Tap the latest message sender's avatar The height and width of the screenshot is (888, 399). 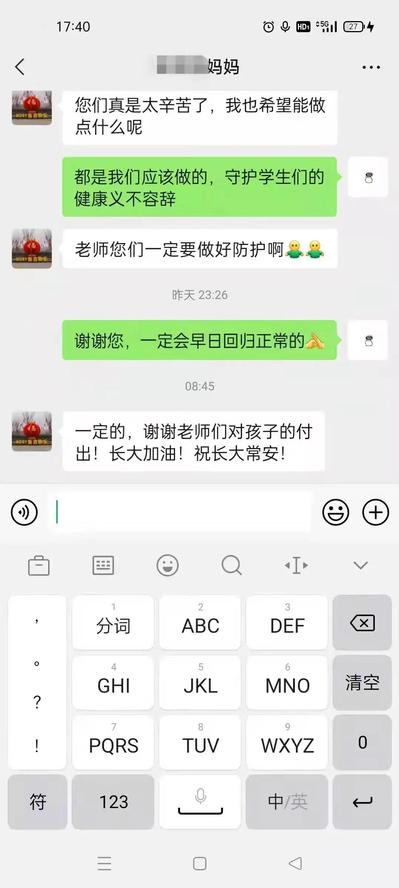32,431
